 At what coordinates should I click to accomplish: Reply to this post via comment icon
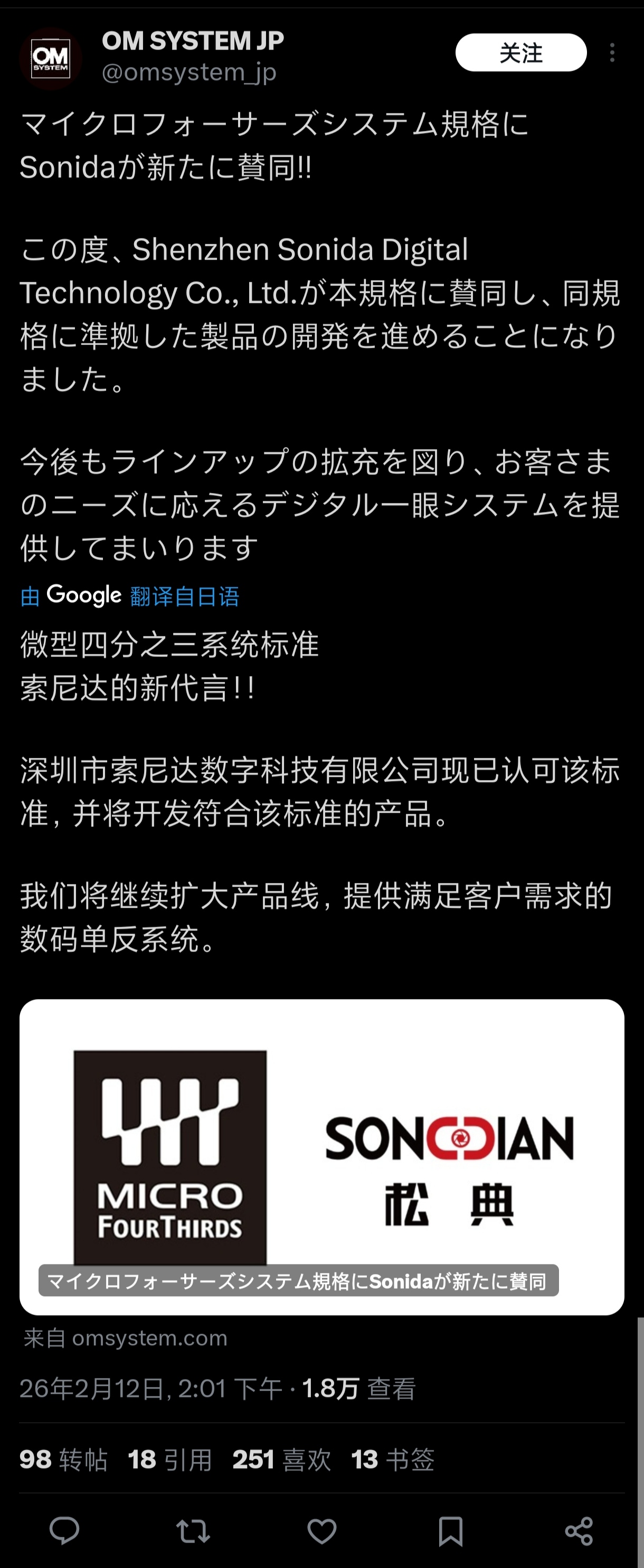click(x=64, y=1530)
